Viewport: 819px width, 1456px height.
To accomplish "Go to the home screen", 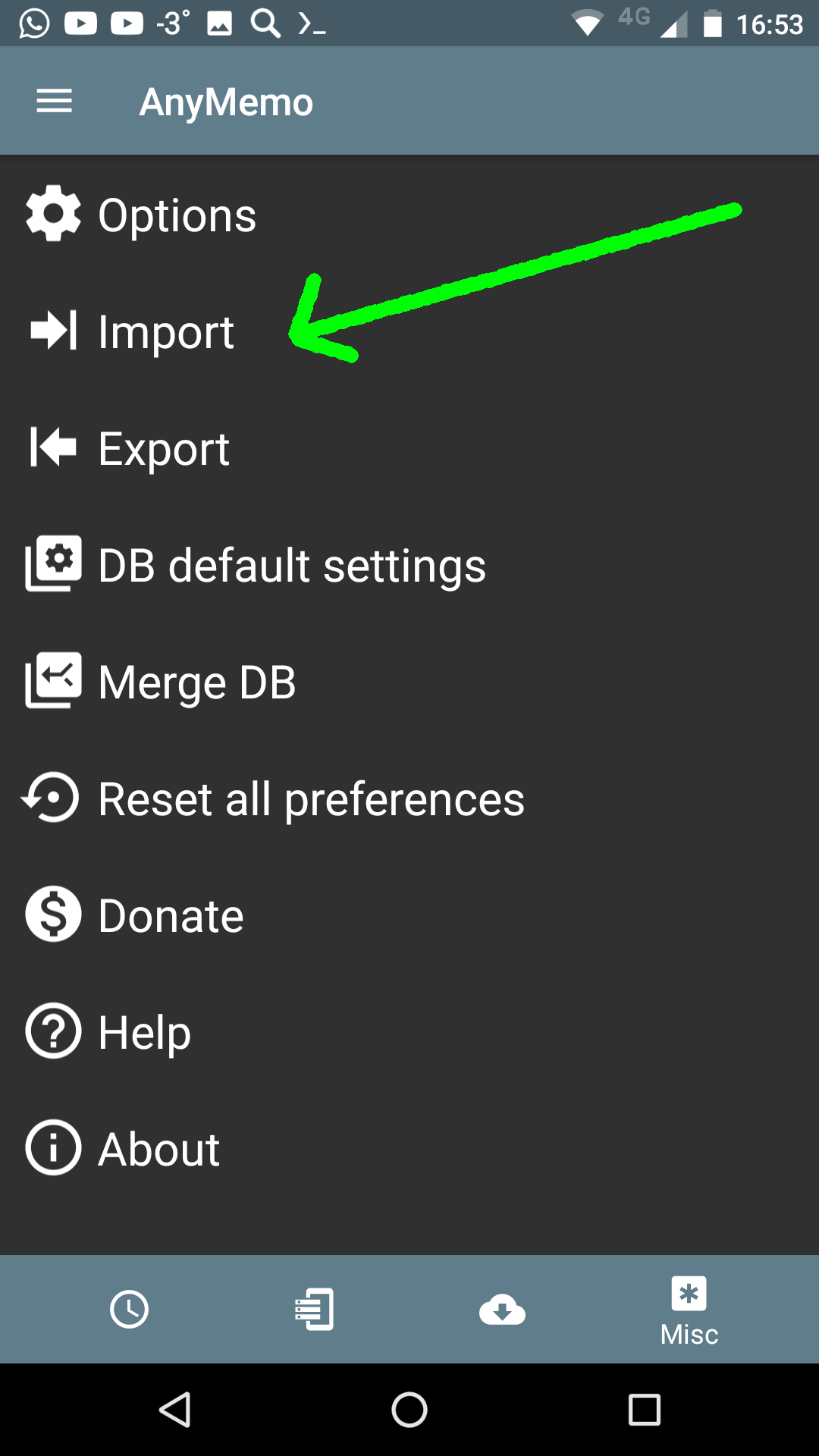I will (409, 1410).
